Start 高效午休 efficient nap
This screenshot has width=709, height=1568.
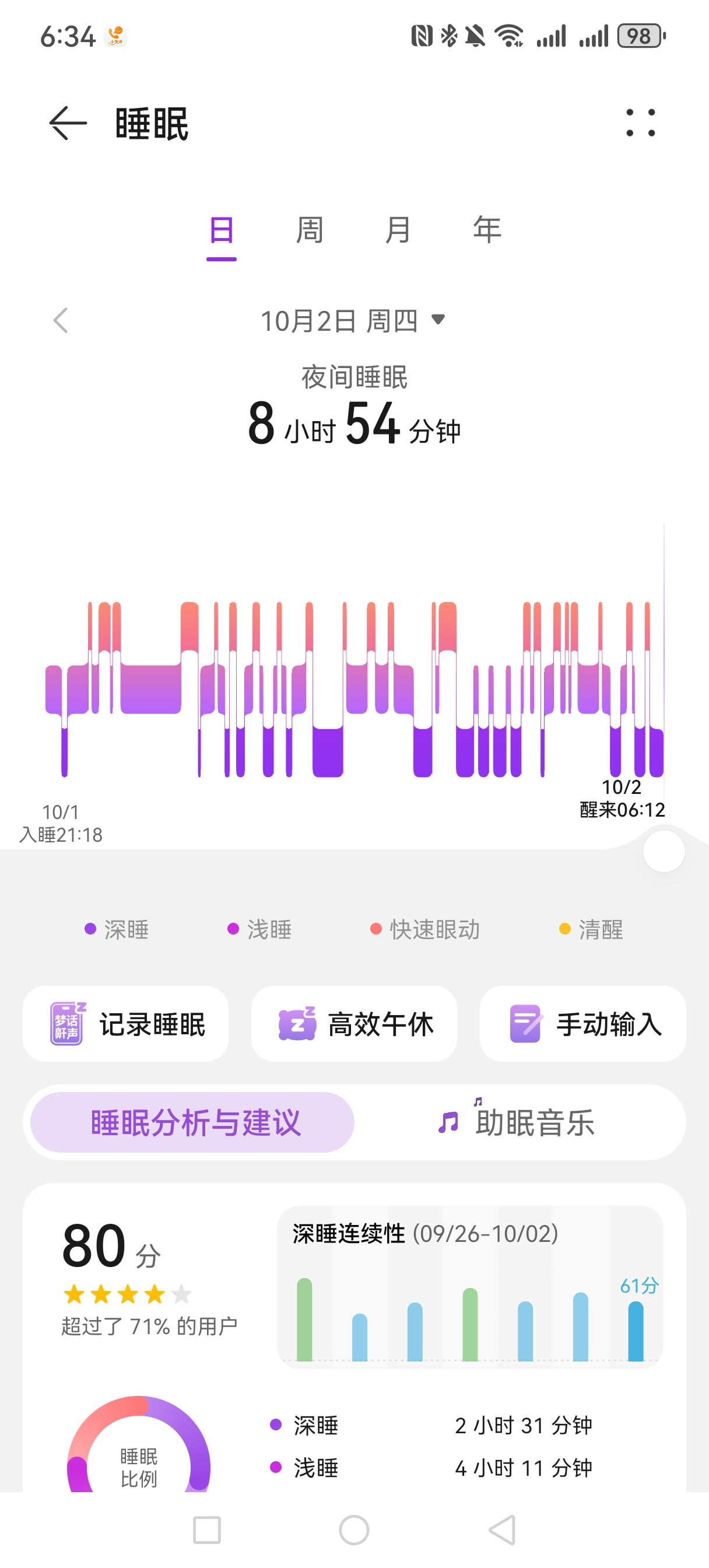click(354, 1024)
